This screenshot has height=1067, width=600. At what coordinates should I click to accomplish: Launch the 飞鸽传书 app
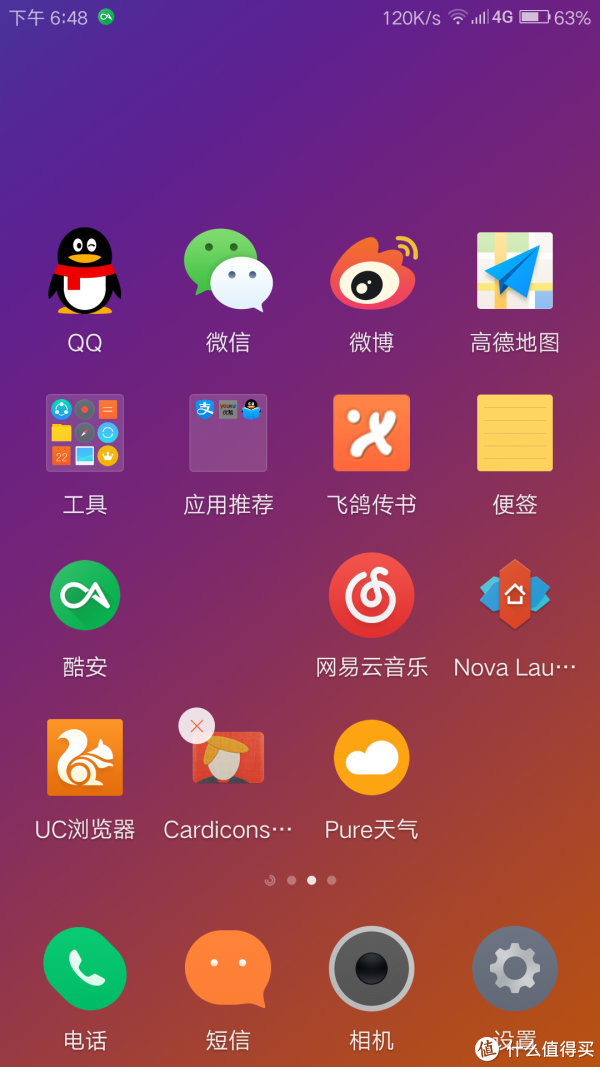click(x=372, y=432)
